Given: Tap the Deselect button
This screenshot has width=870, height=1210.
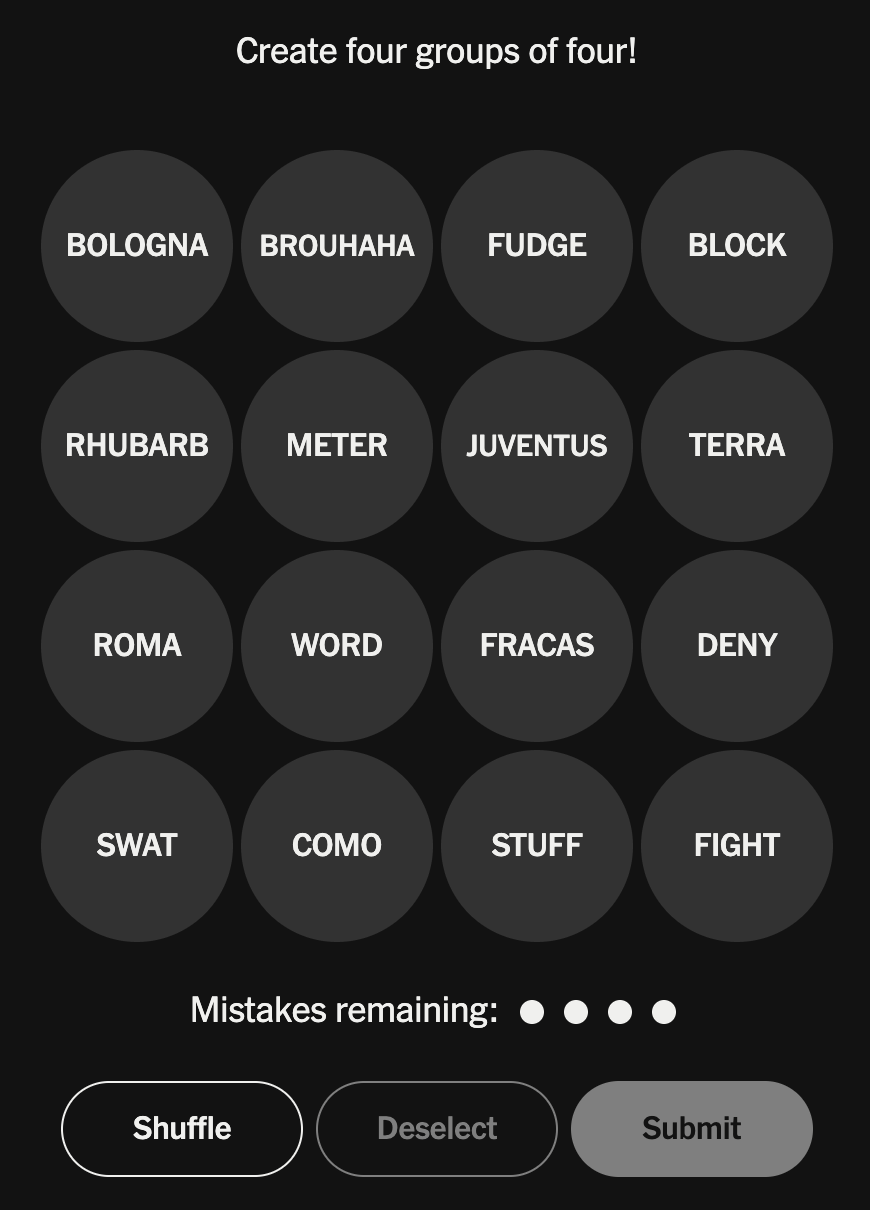Looking at the screenshot, I should [437, 1128].
